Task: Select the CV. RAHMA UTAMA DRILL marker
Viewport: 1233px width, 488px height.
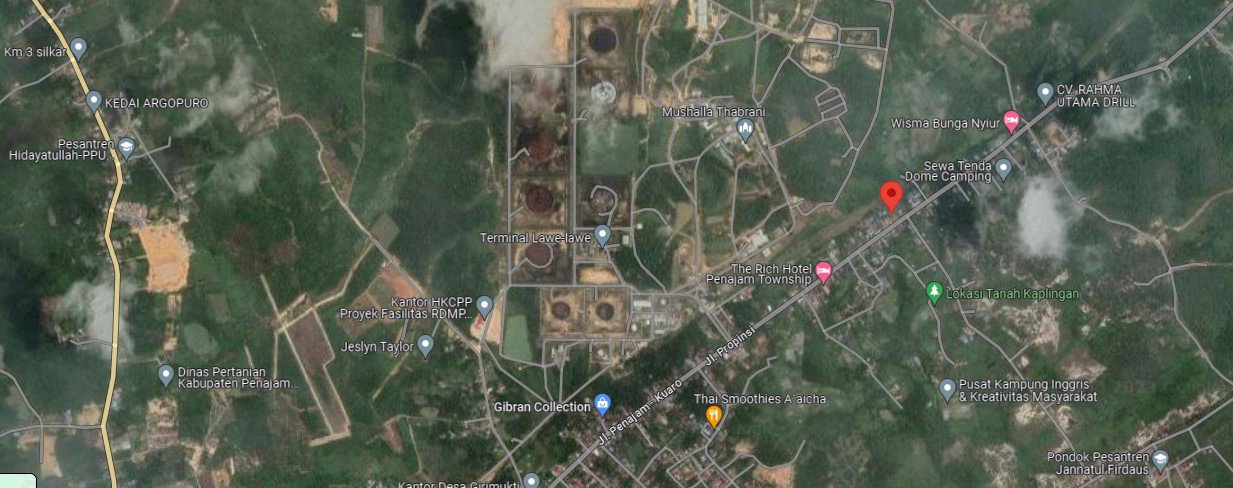Action: point(1045,93)
